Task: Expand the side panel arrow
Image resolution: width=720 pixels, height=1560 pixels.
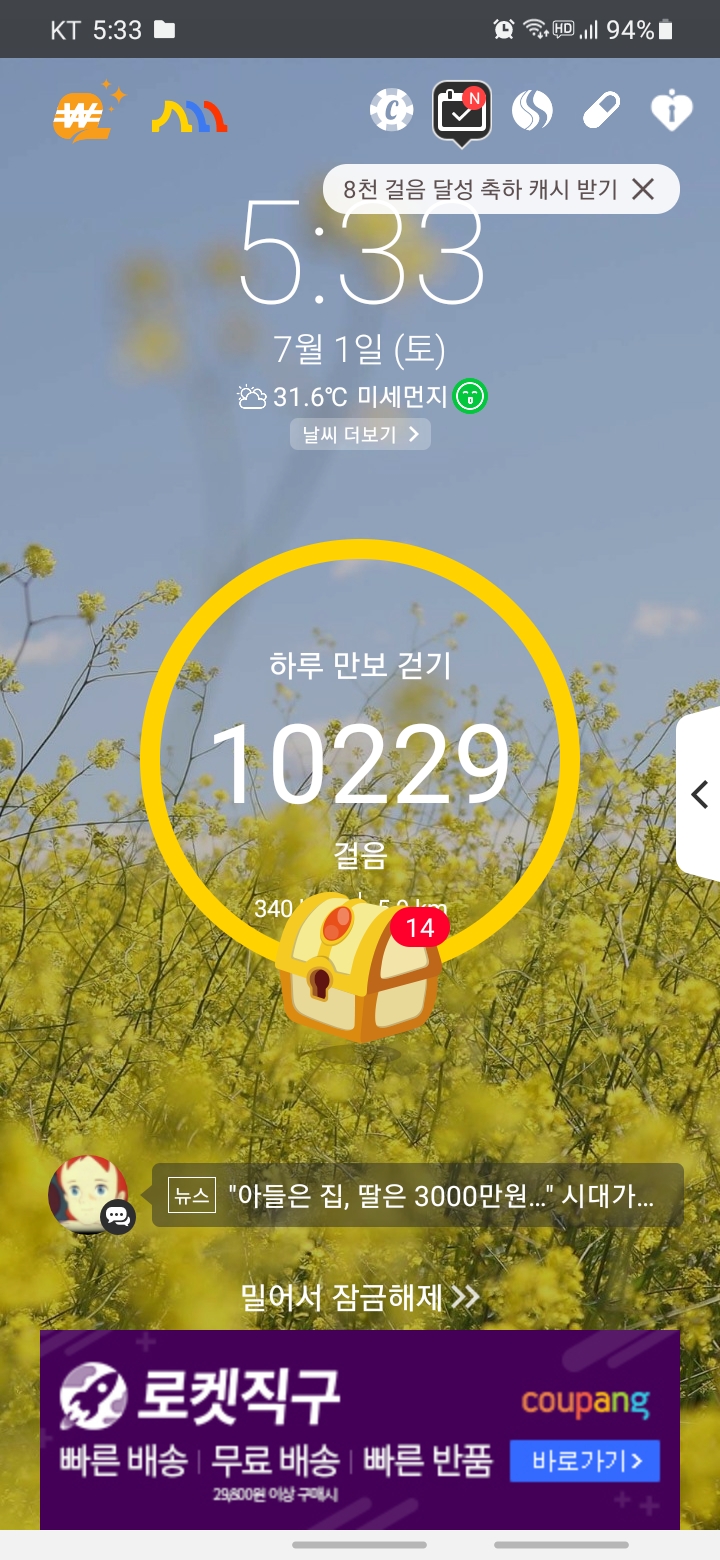Action: point(699,794)
